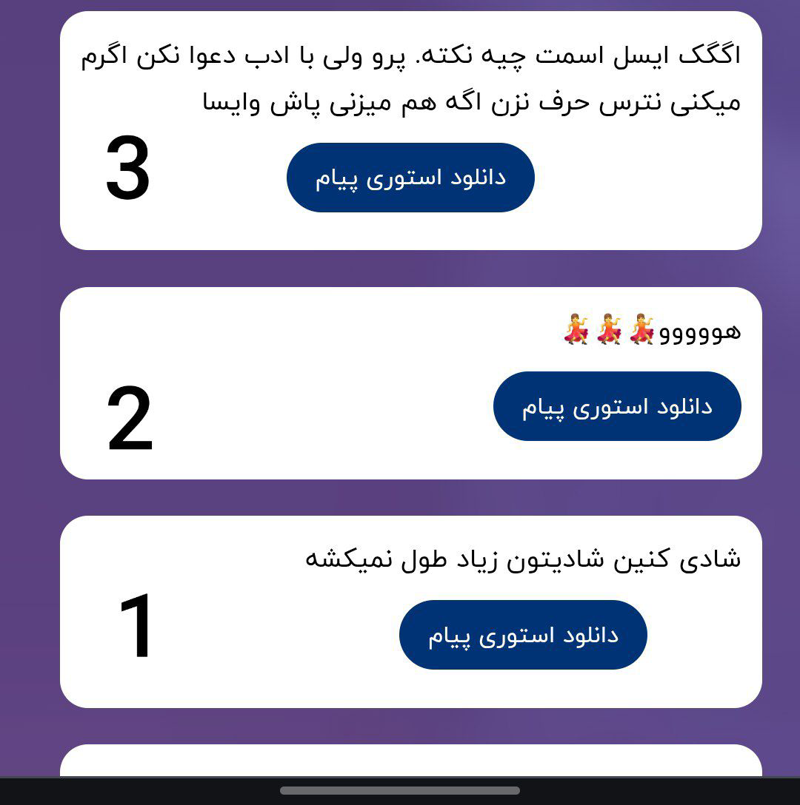Download story for message number 2
The image size is (800, 805).
tap(616, 406)
